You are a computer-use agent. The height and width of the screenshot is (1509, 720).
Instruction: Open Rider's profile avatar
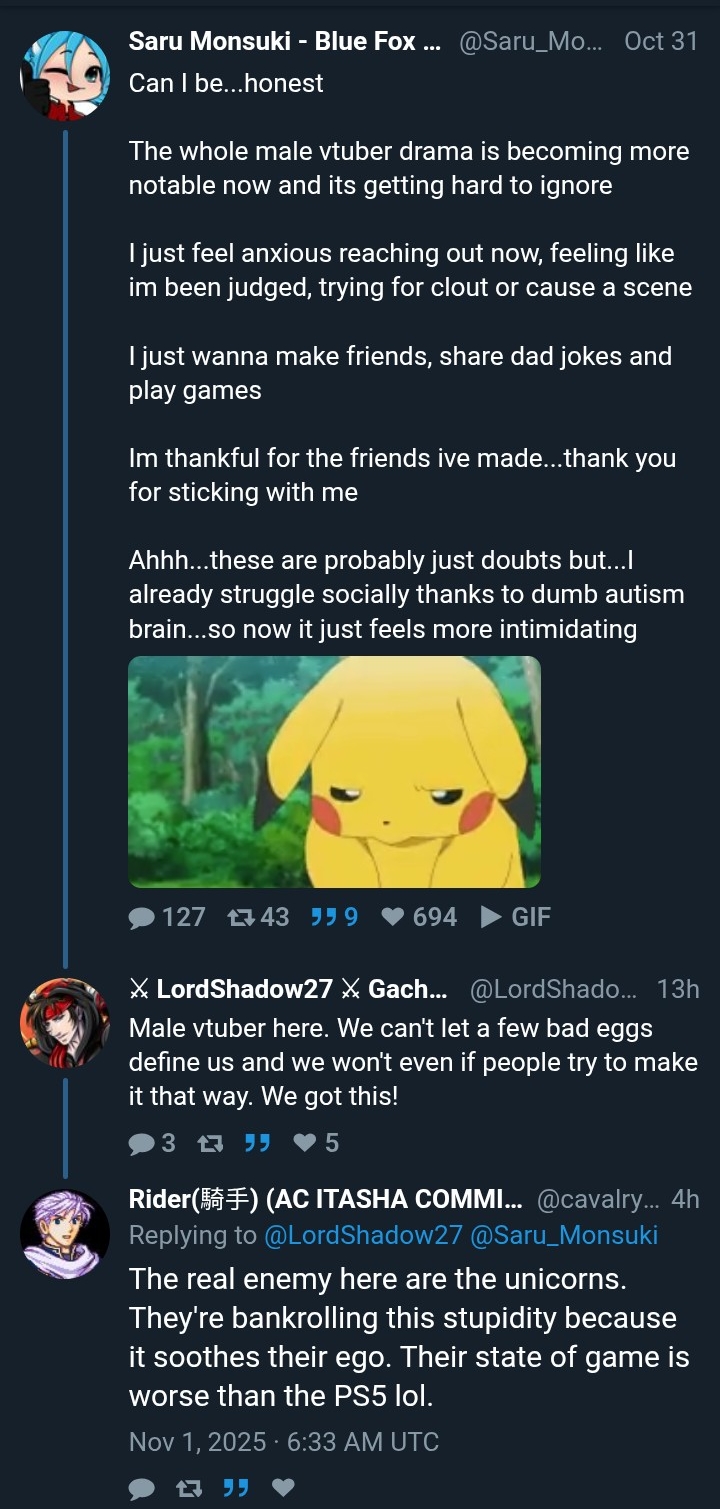point(64,1234)
